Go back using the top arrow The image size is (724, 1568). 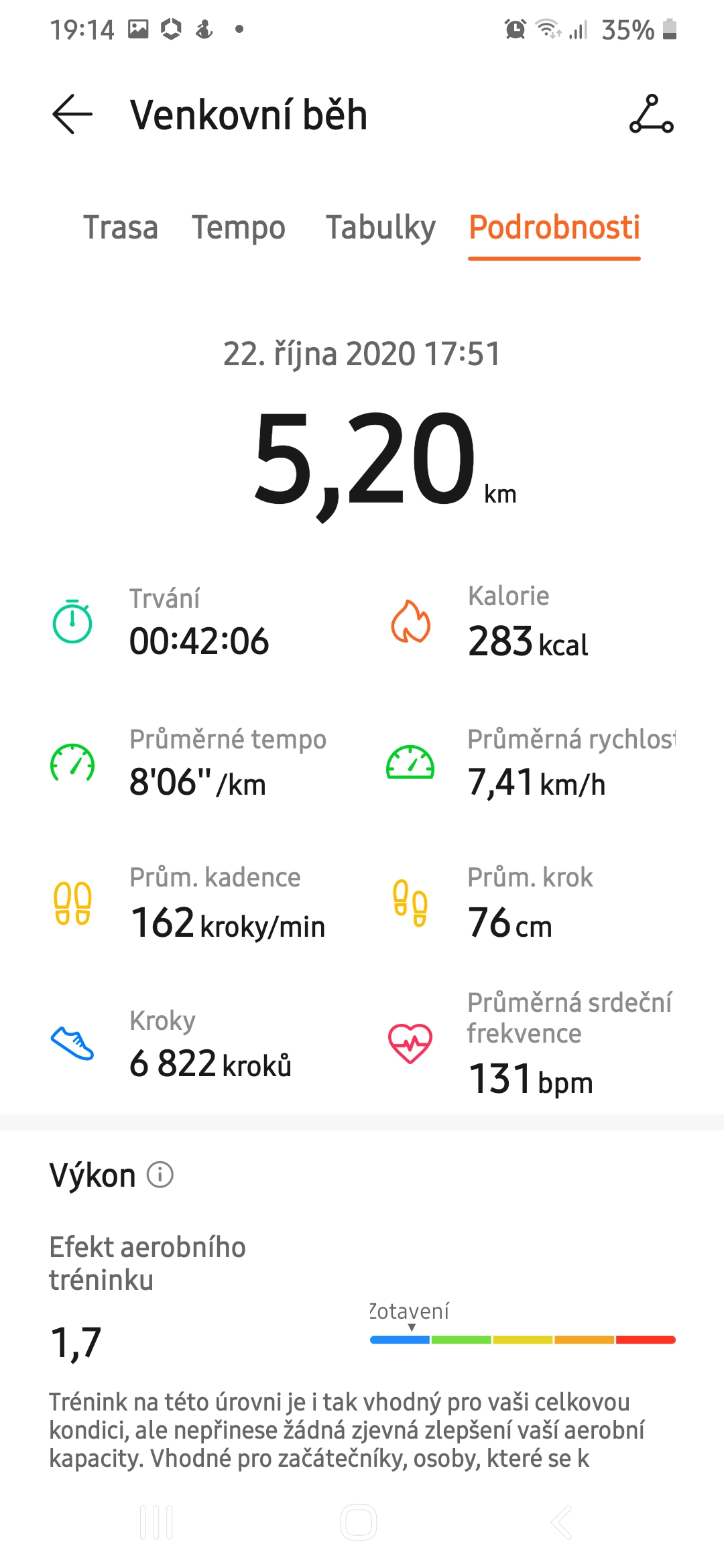72,115
